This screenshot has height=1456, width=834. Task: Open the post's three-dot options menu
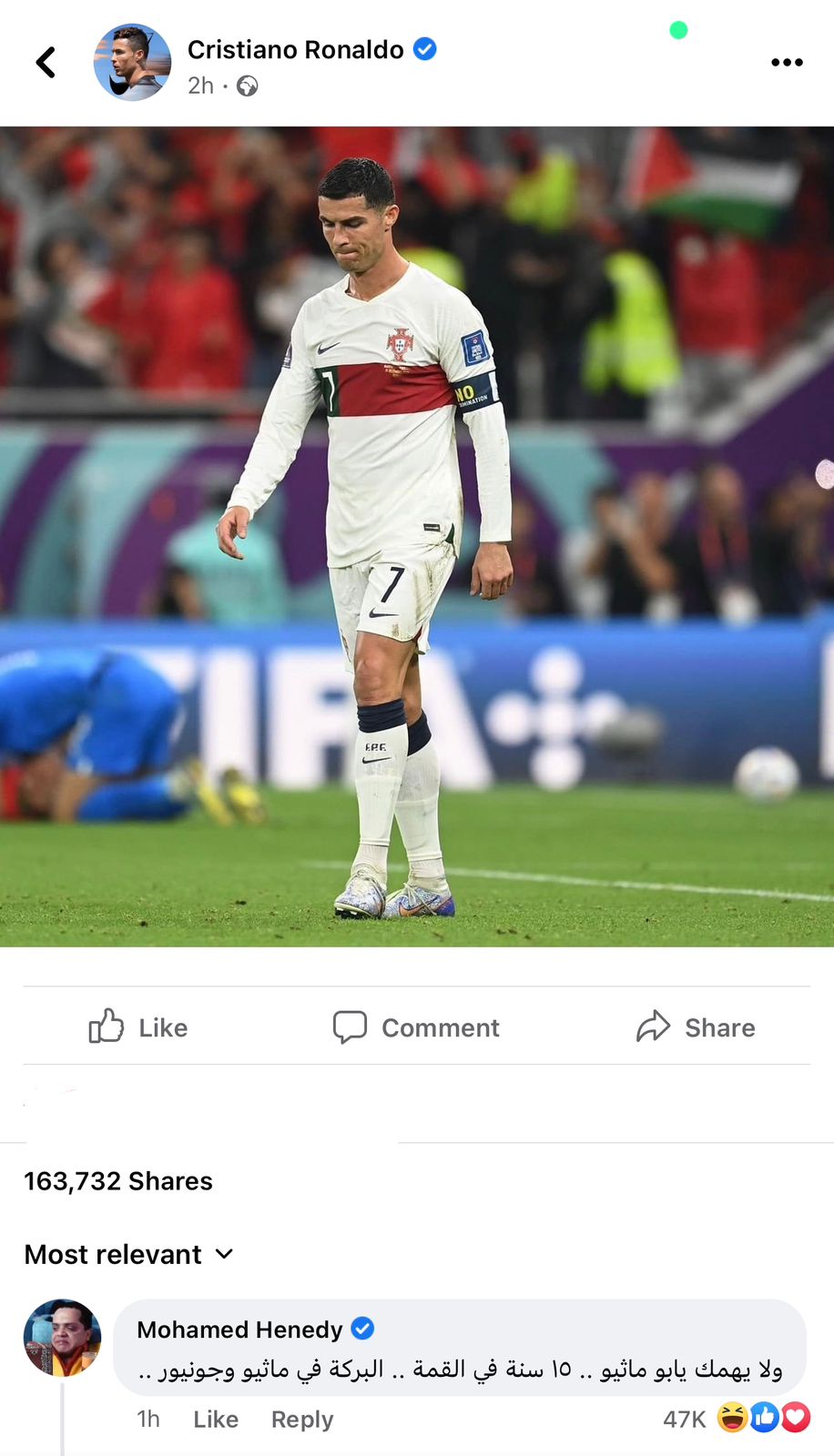[787, 63]
